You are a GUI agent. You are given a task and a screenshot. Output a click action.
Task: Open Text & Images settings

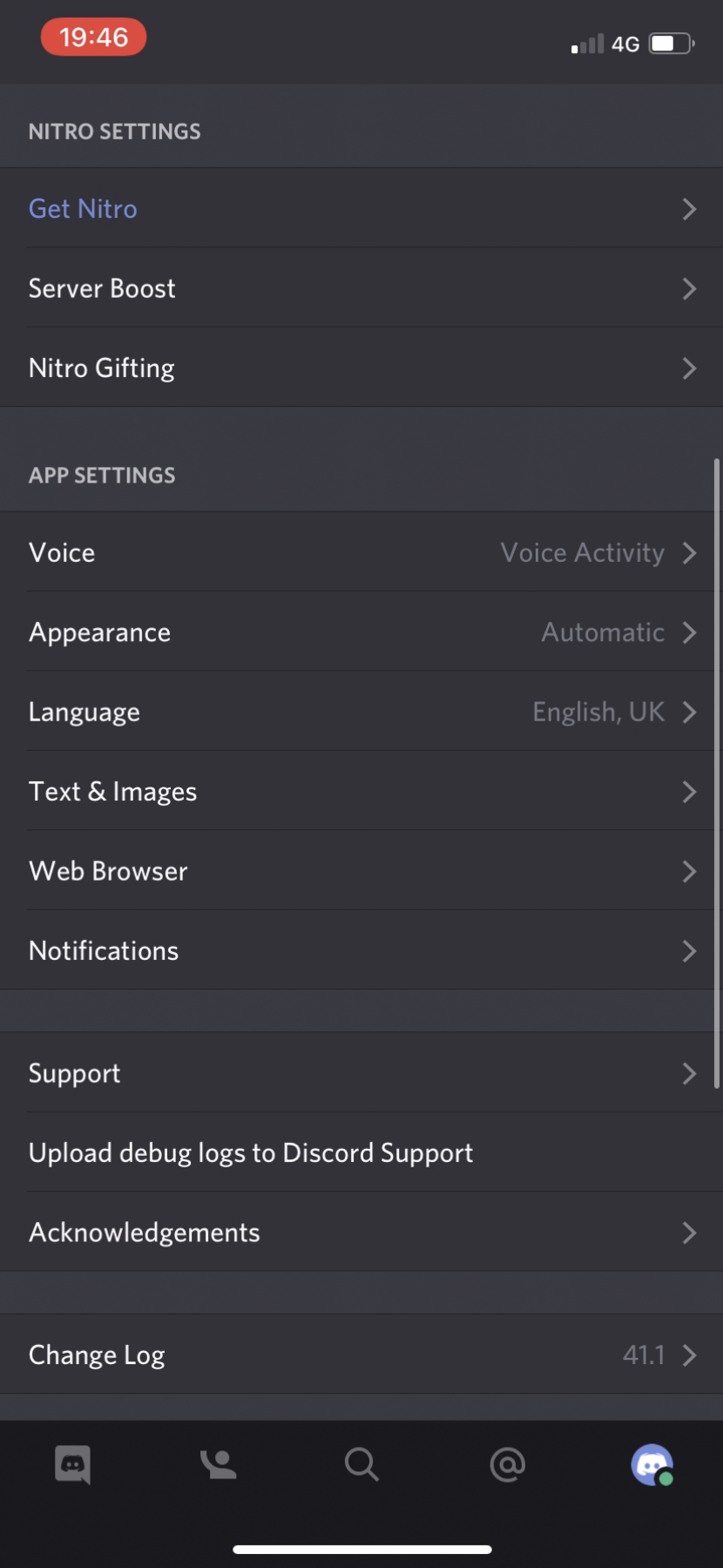(x=361, y=791)
